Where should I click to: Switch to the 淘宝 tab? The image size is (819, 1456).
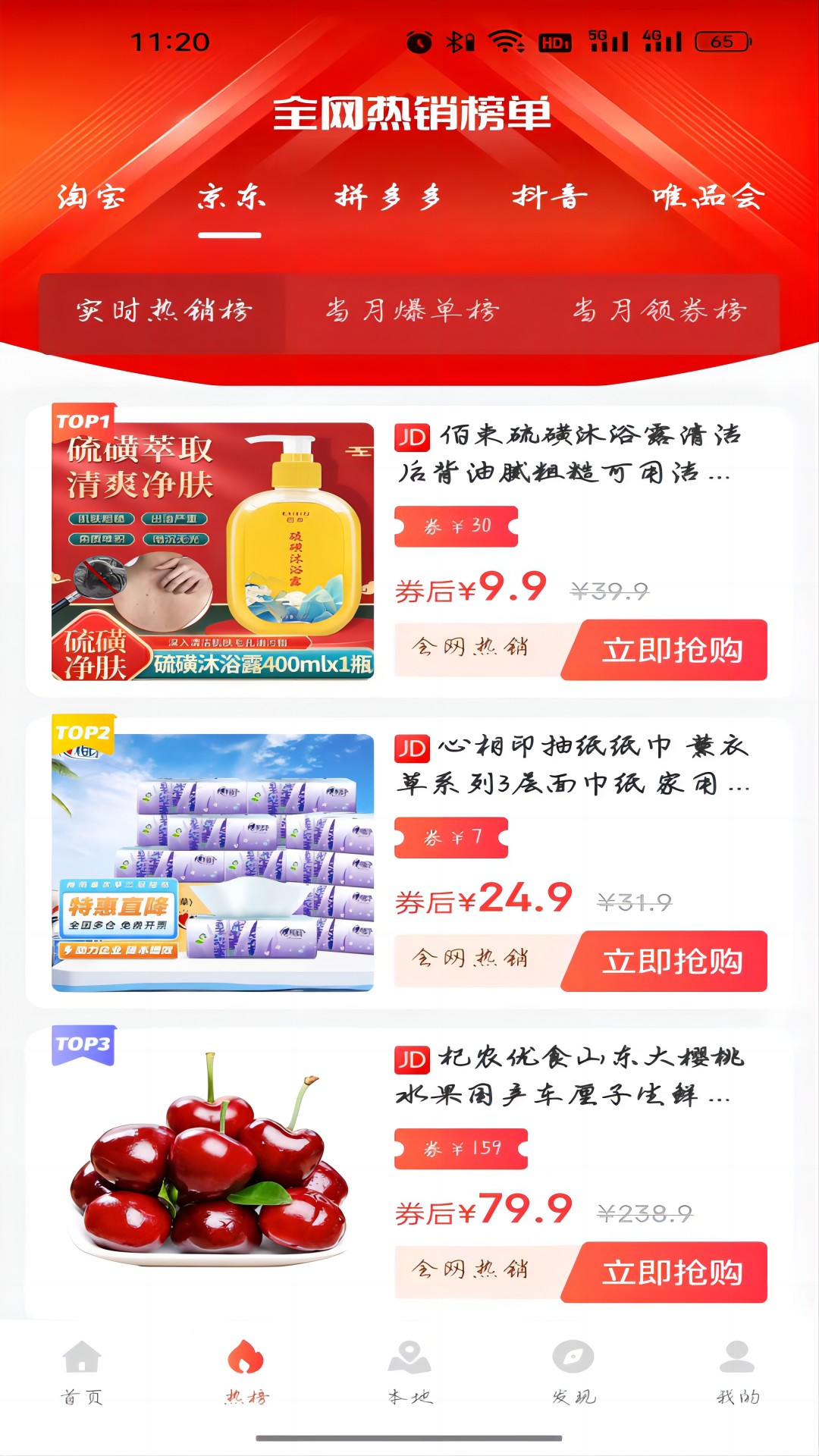[x=93, y=197]
